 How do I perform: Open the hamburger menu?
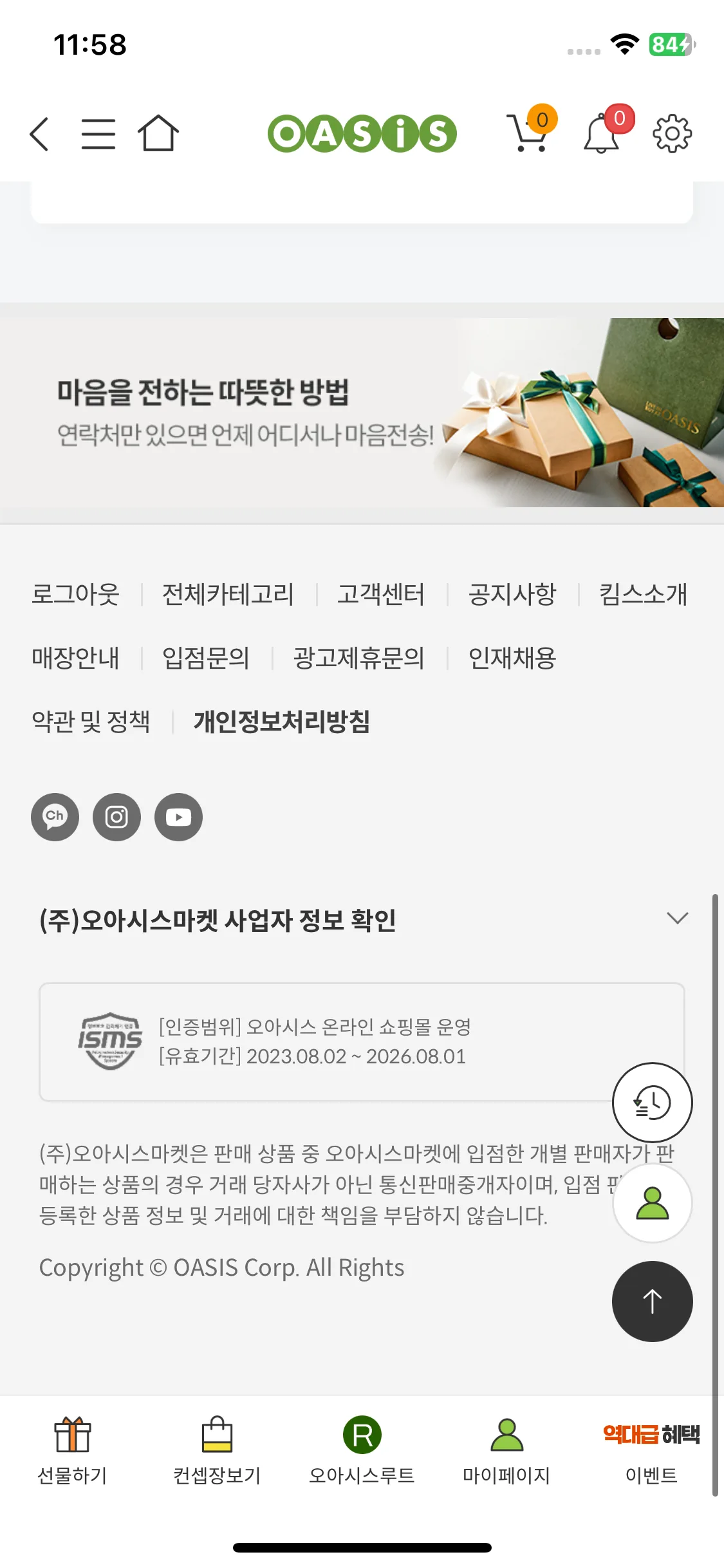click(x=99, y=133)
